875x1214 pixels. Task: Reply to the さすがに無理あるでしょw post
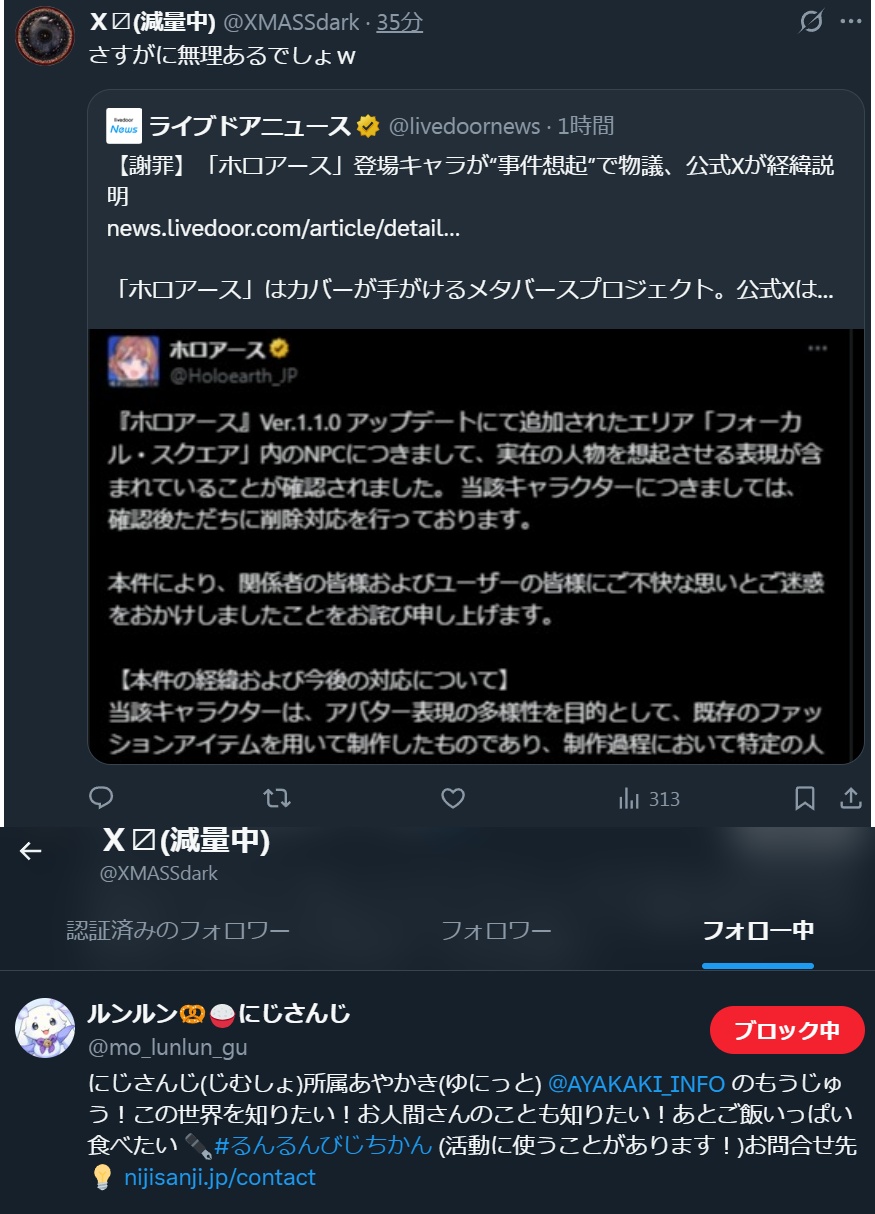(101, 798)
